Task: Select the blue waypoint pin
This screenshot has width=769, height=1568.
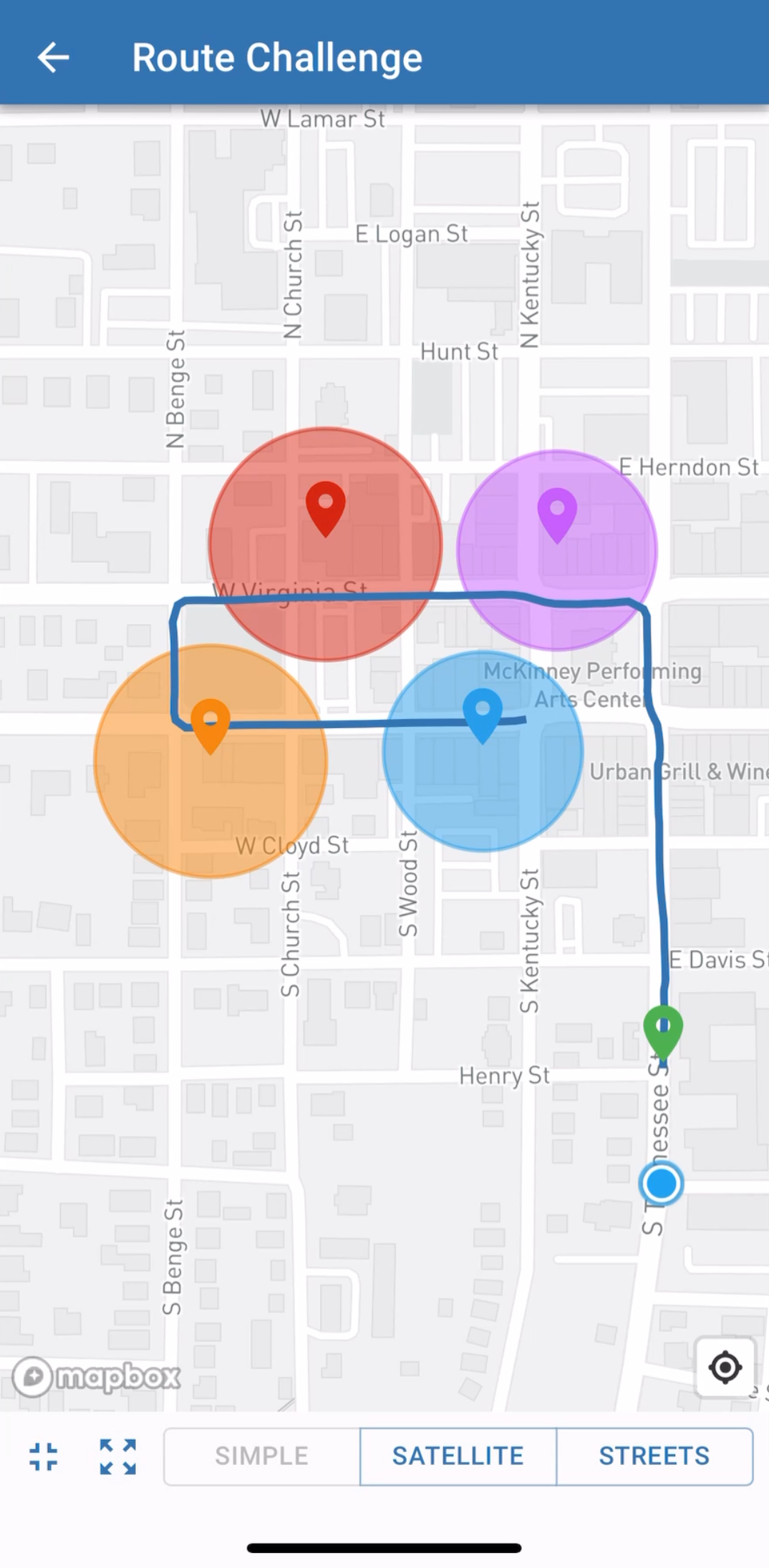Action: pos(483,714)
